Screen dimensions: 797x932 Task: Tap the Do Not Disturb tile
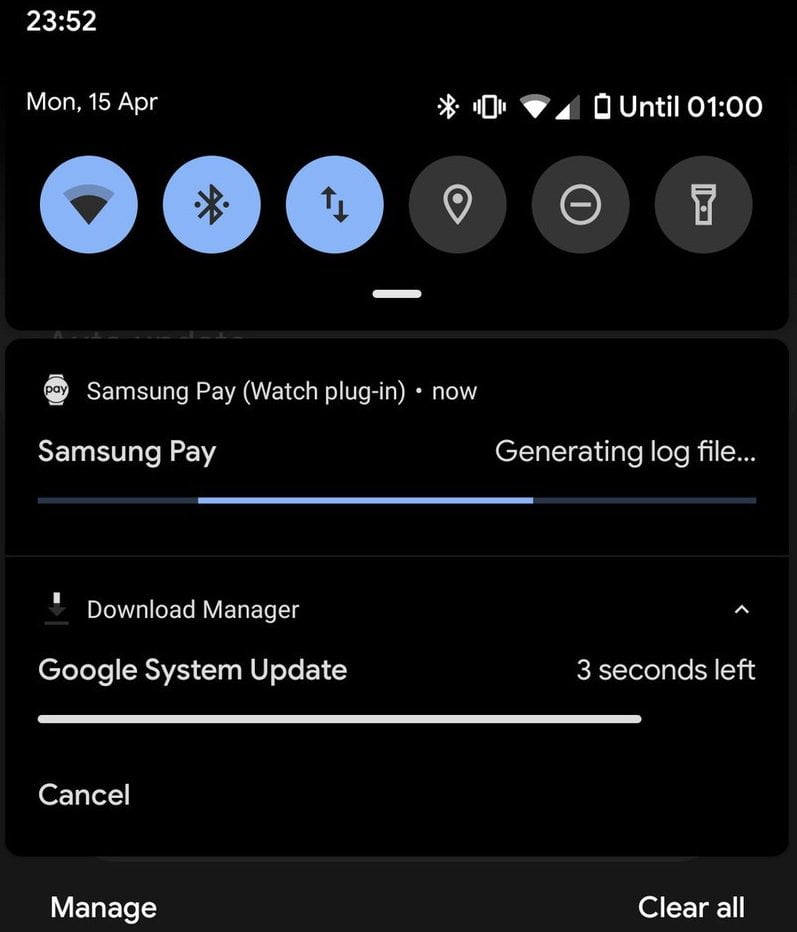tap(580, 204)
